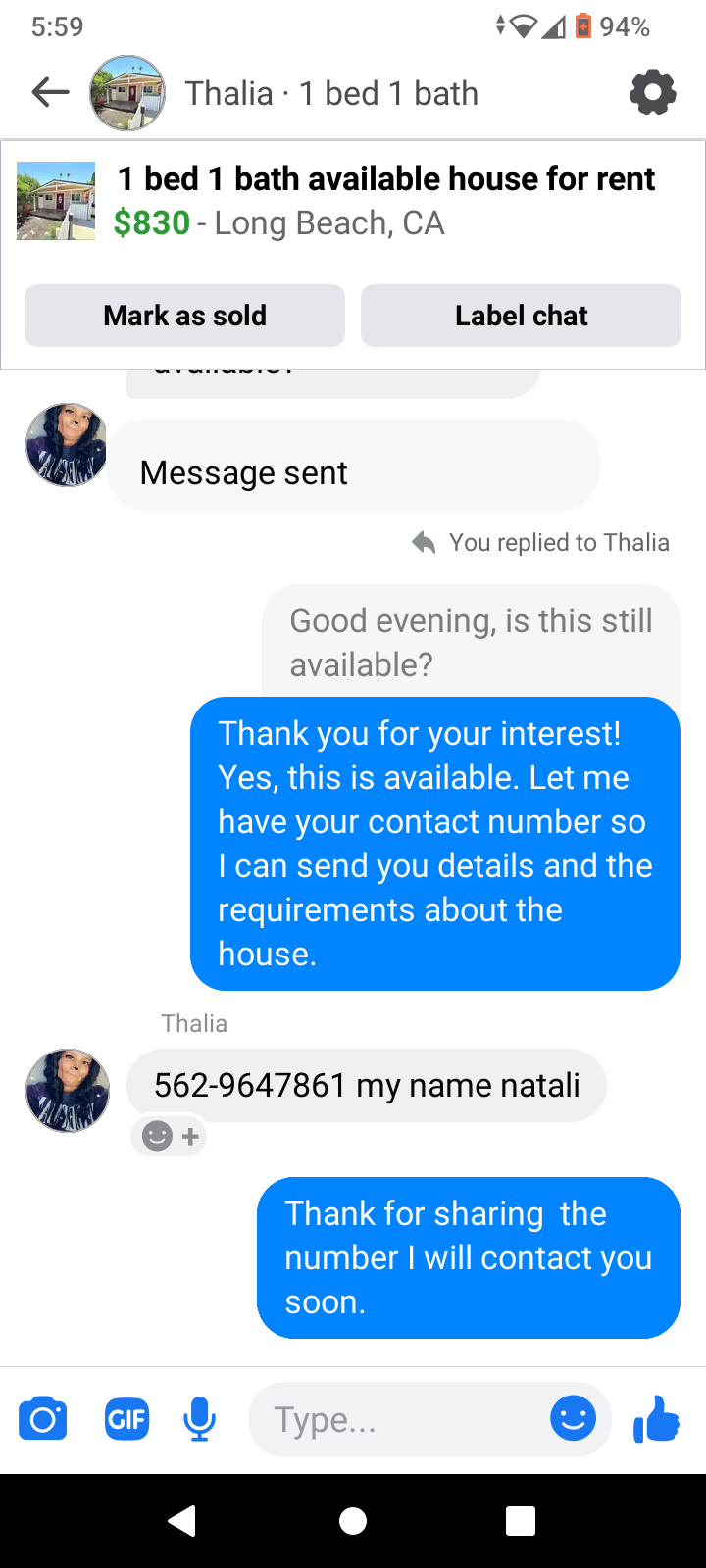Open the 1 bed 1 bath listing card
Image resolution: width=706 pixels, height=1568 pixels.
pos(353,202)
